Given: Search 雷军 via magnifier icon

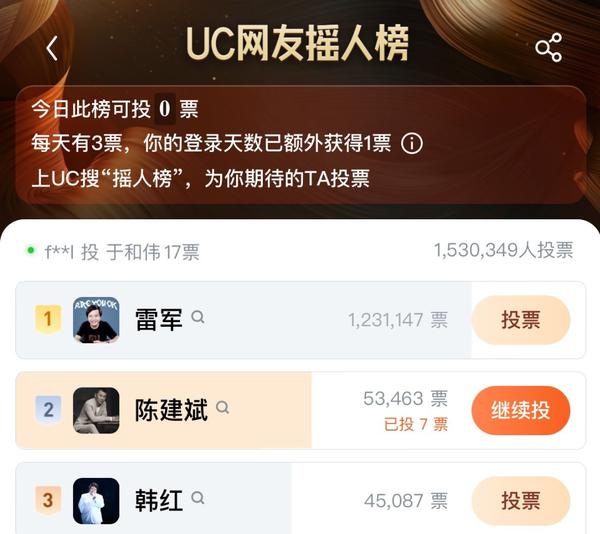Looking at the screenshot, I should tap(198, 317).
